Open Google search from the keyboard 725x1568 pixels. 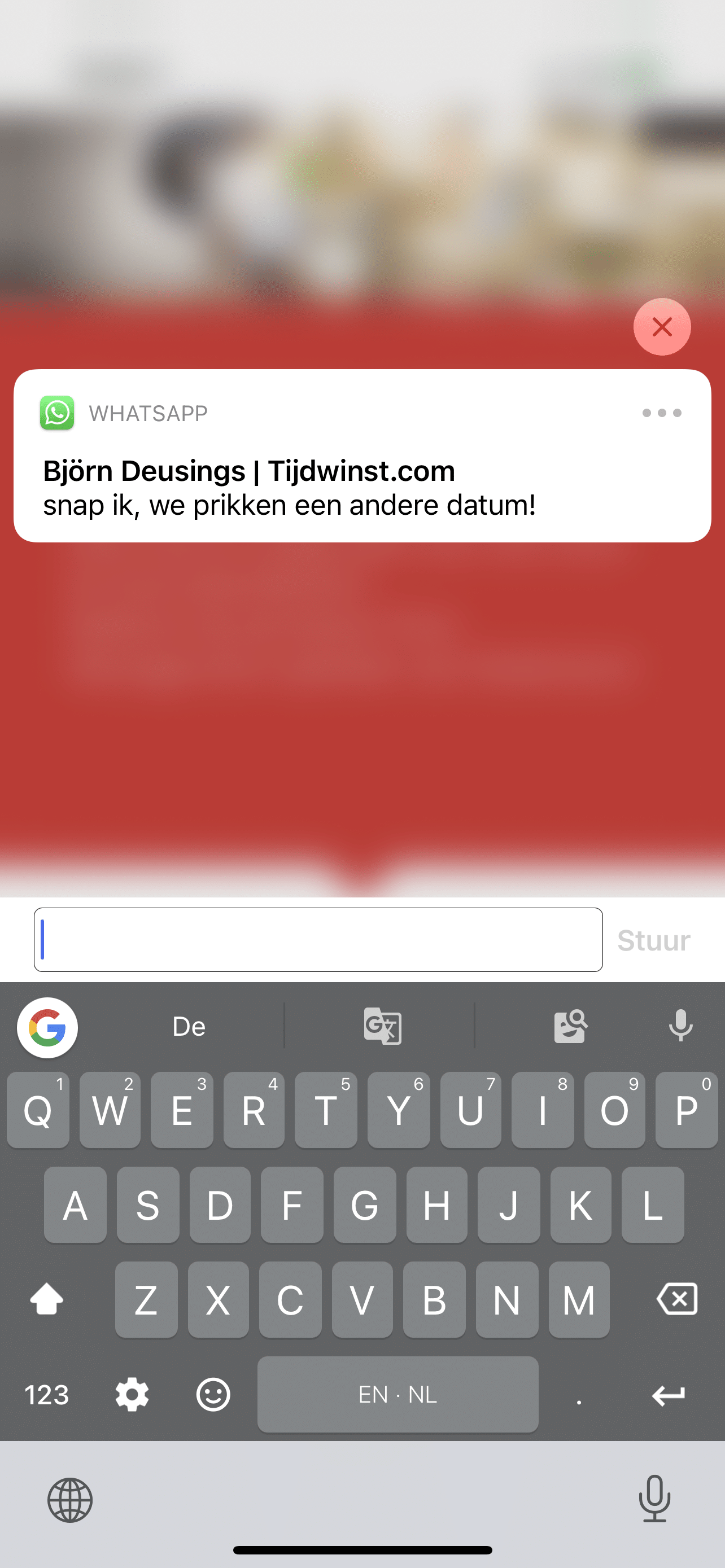(47, 1027)
